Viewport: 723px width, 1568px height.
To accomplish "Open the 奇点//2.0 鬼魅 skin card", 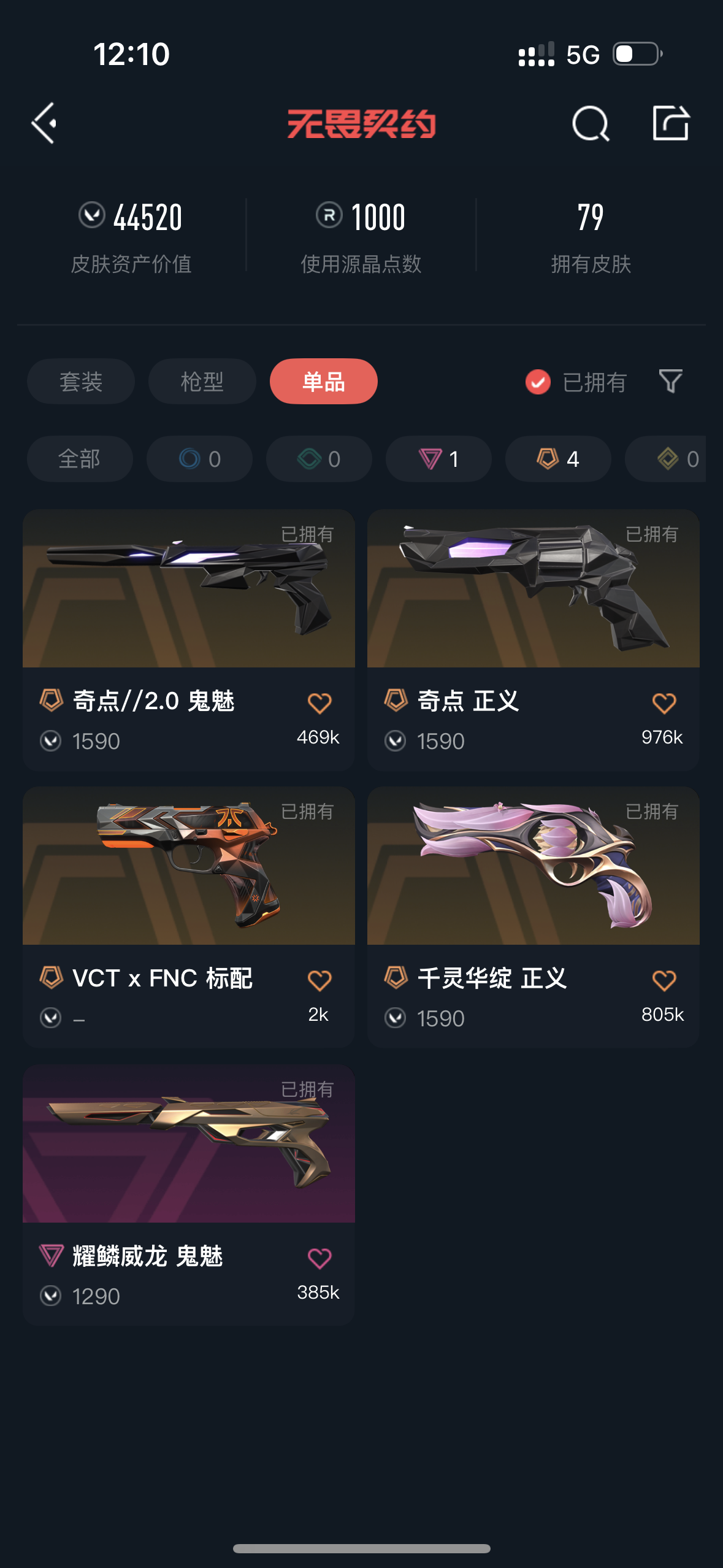I will 188,589.
